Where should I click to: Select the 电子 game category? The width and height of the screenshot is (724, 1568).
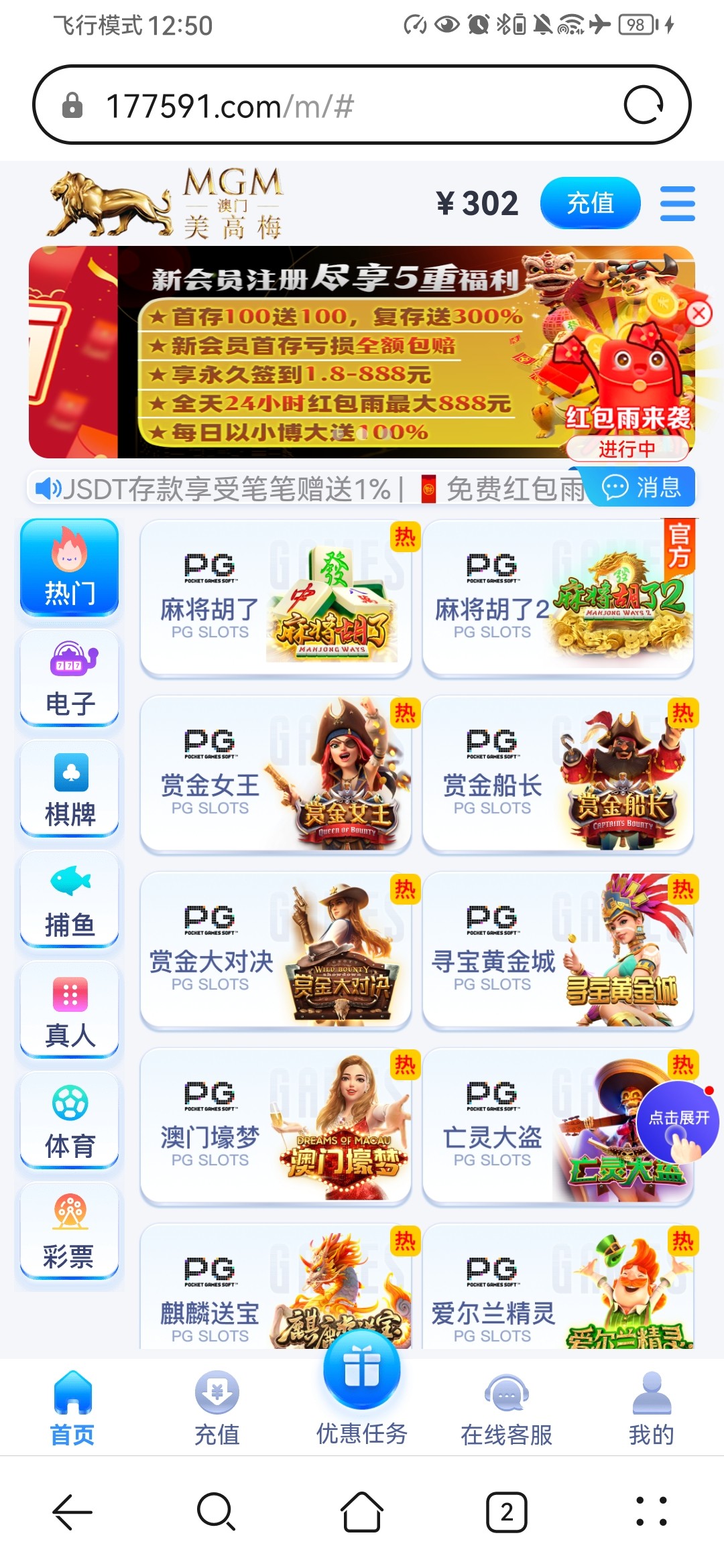click(70, 678)
